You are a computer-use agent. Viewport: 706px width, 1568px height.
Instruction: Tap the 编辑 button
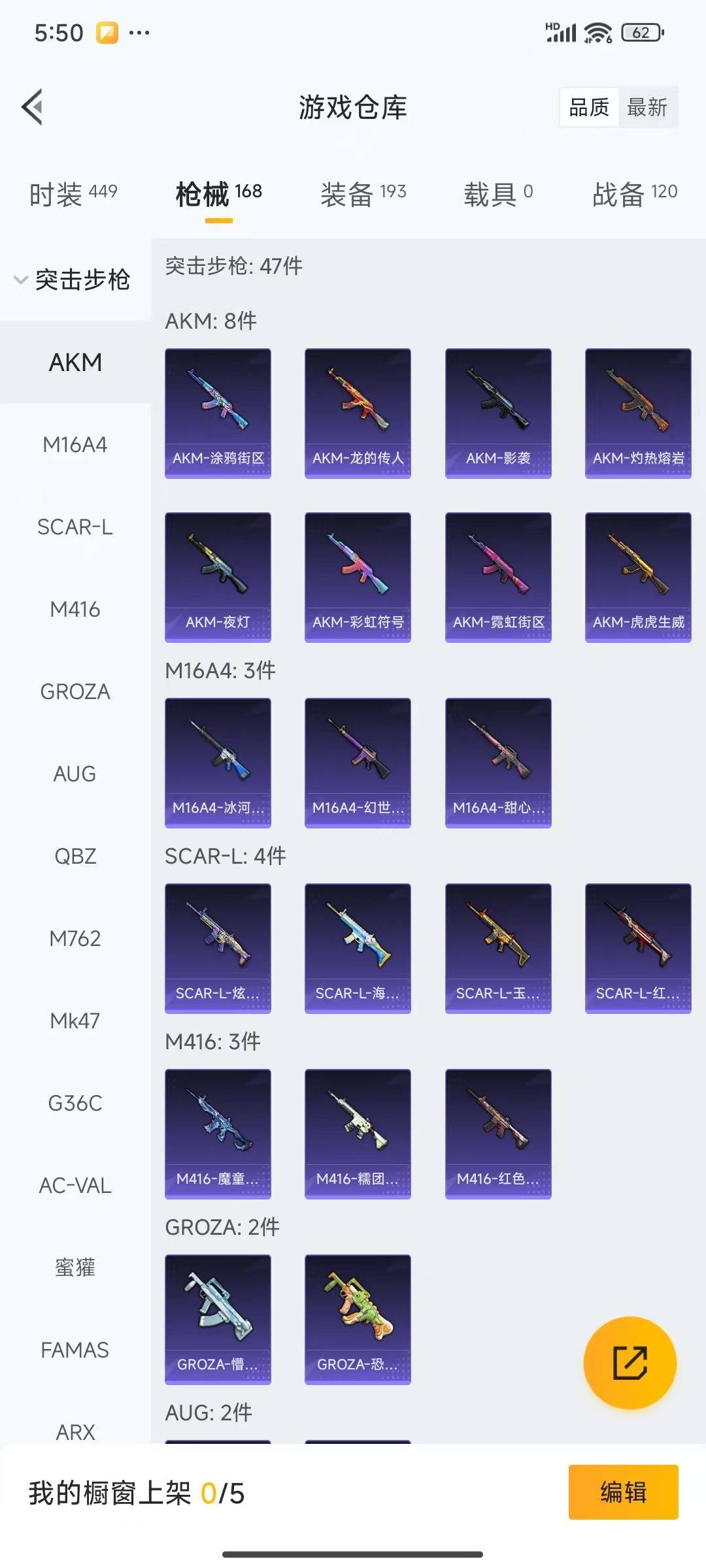[623, 1492]
